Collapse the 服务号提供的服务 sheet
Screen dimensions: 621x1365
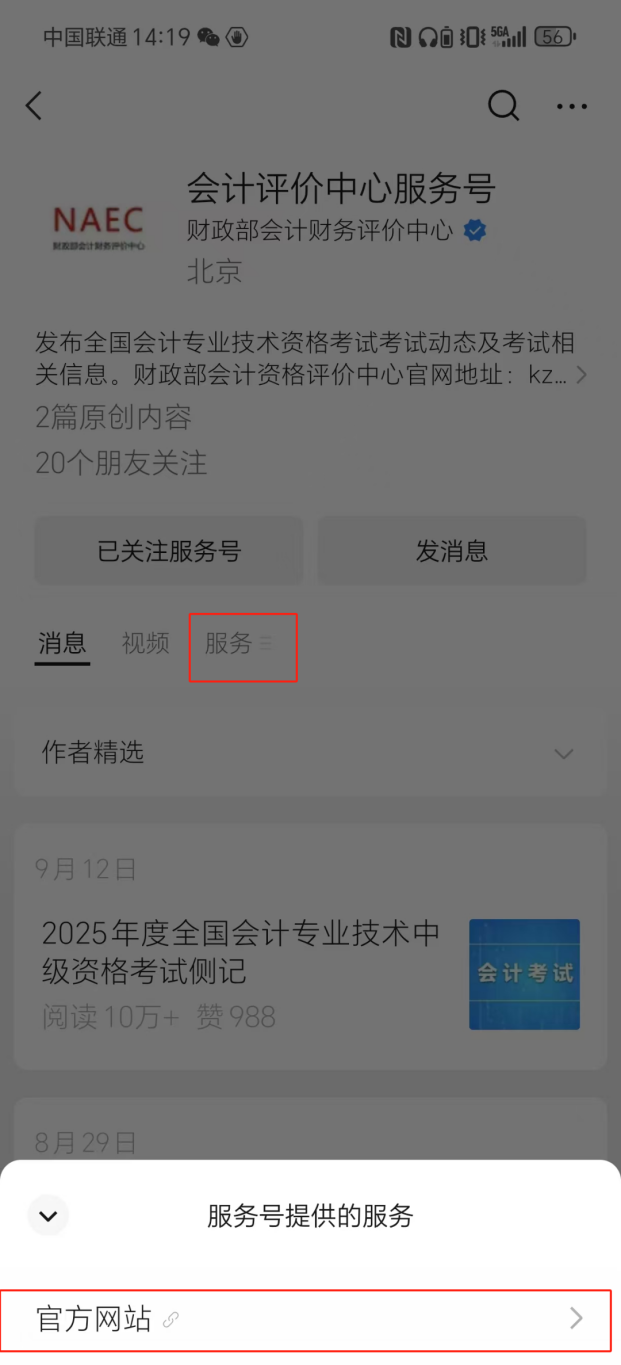[48, 1216]
